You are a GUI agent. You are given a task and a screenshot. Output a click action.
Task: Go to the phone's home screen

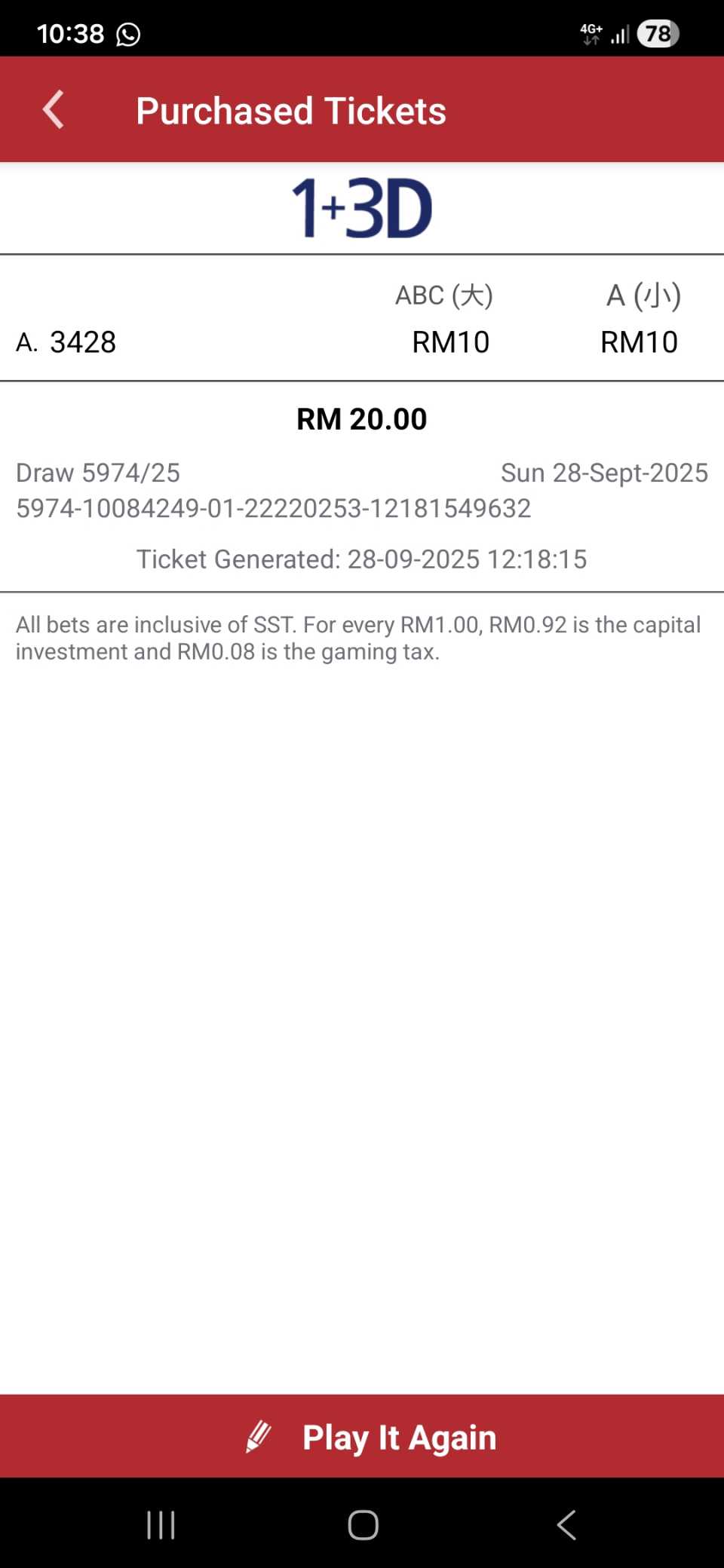point(363,1524)
